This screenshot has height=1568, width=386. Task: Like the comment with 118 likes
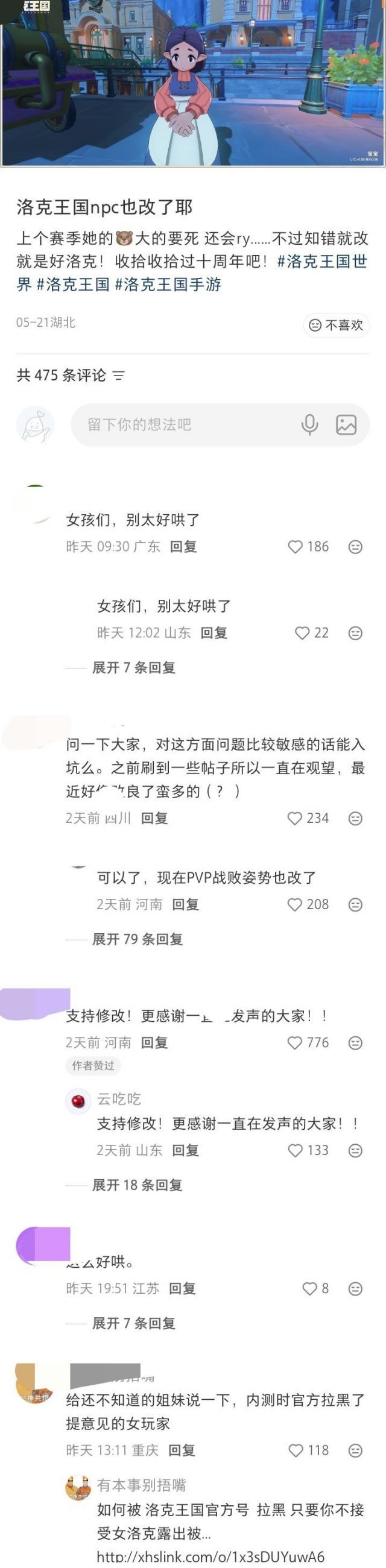point(309,1450)
